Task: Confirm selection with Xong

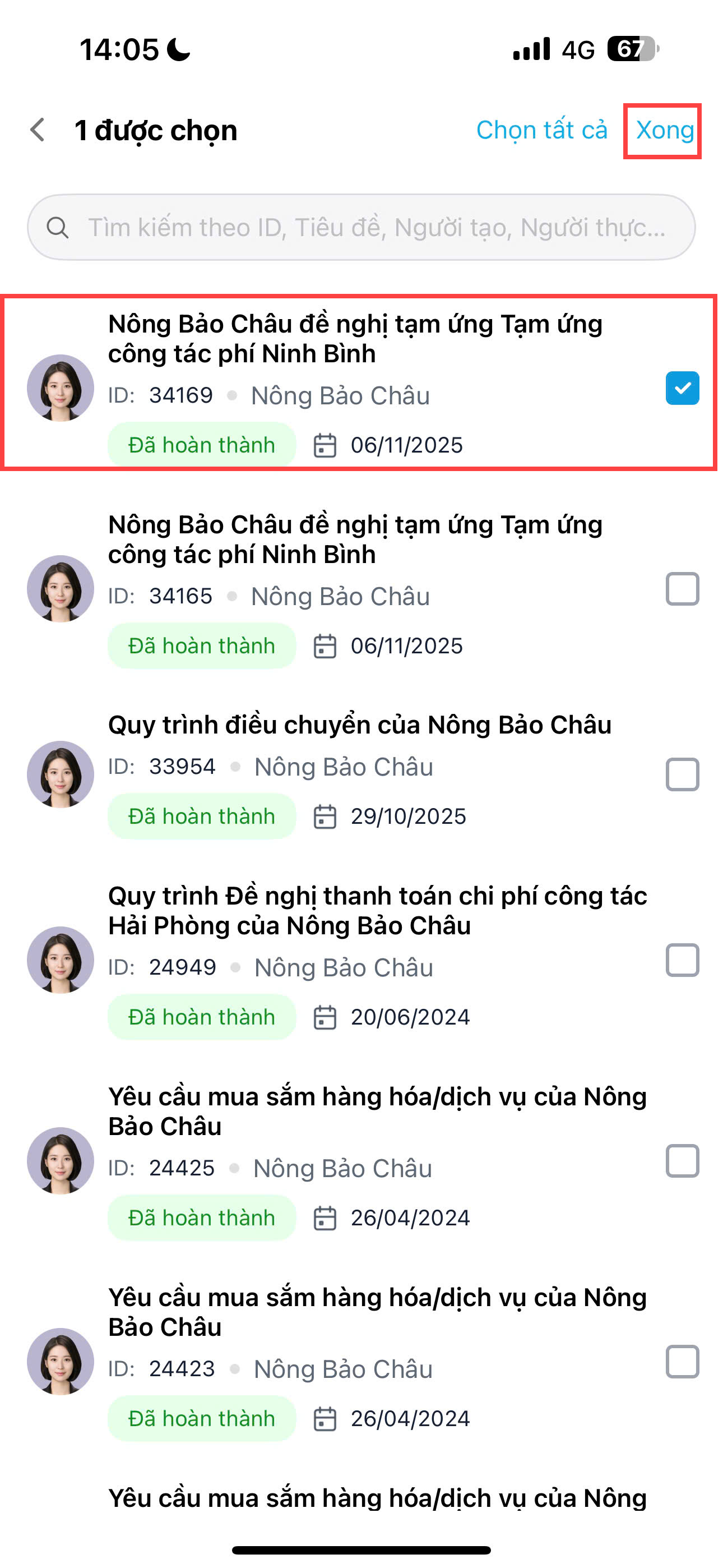Action: click(x=664, y=130)
